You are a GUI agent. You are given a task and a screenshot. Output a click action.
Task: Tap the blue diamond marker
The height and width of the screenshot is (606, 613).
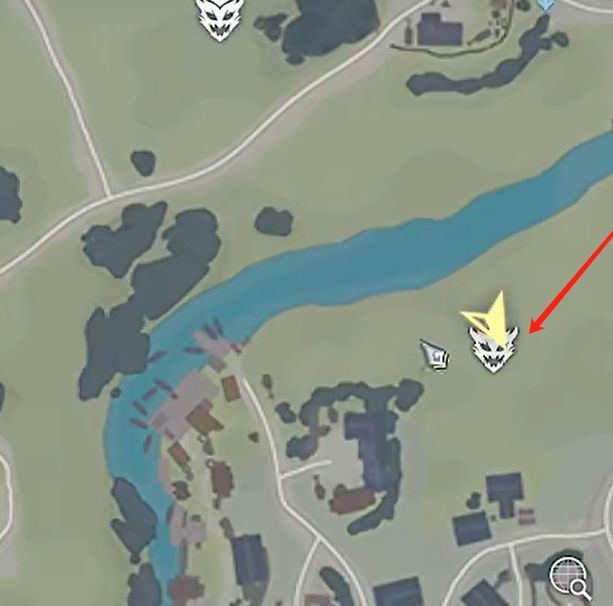544,5
